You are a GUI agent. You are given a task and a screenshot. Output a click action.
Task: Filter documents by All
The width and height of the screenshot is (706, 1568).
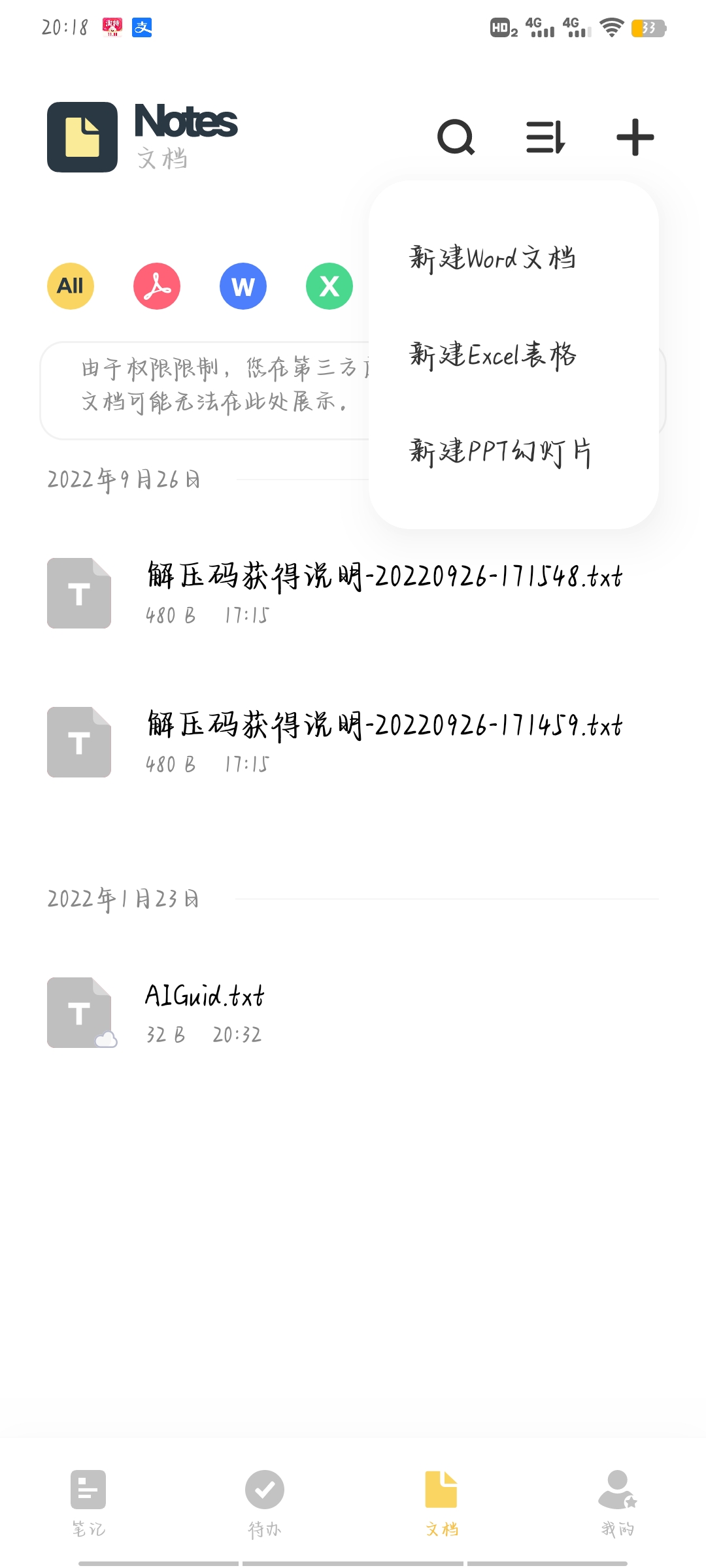pos(71,286)
